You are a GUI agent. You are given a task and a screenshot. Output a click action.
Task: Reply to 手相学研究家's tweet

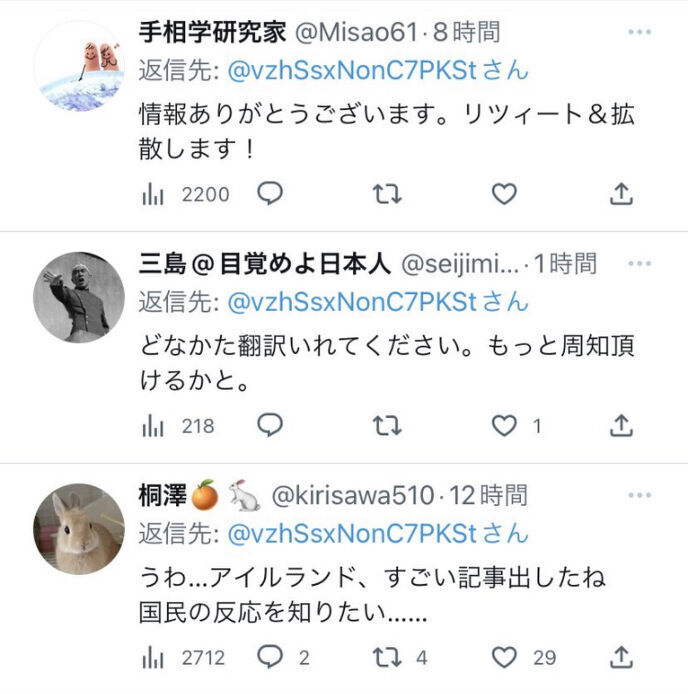[270, 194]
